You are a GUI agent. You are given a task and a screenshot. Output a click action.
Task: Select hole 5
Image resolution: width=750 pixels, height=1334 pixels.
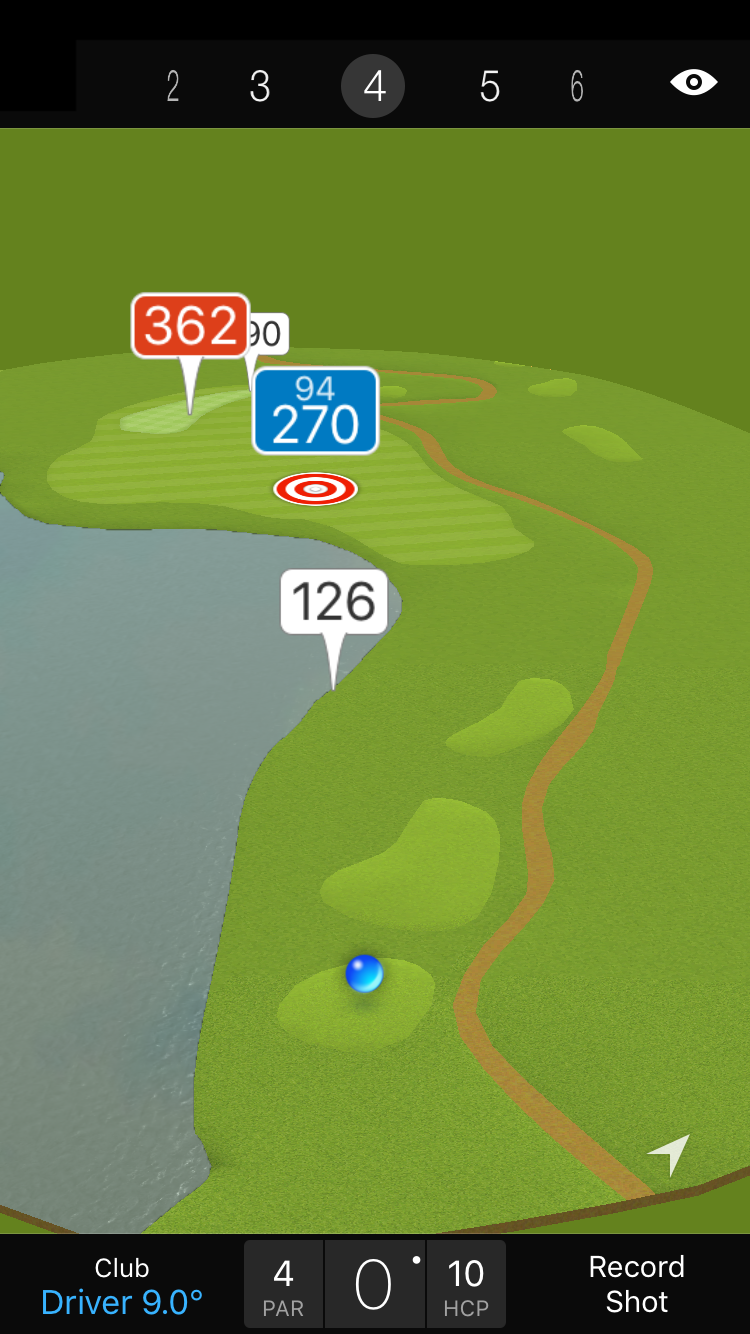pyautogui.click(x=489, y=87)
